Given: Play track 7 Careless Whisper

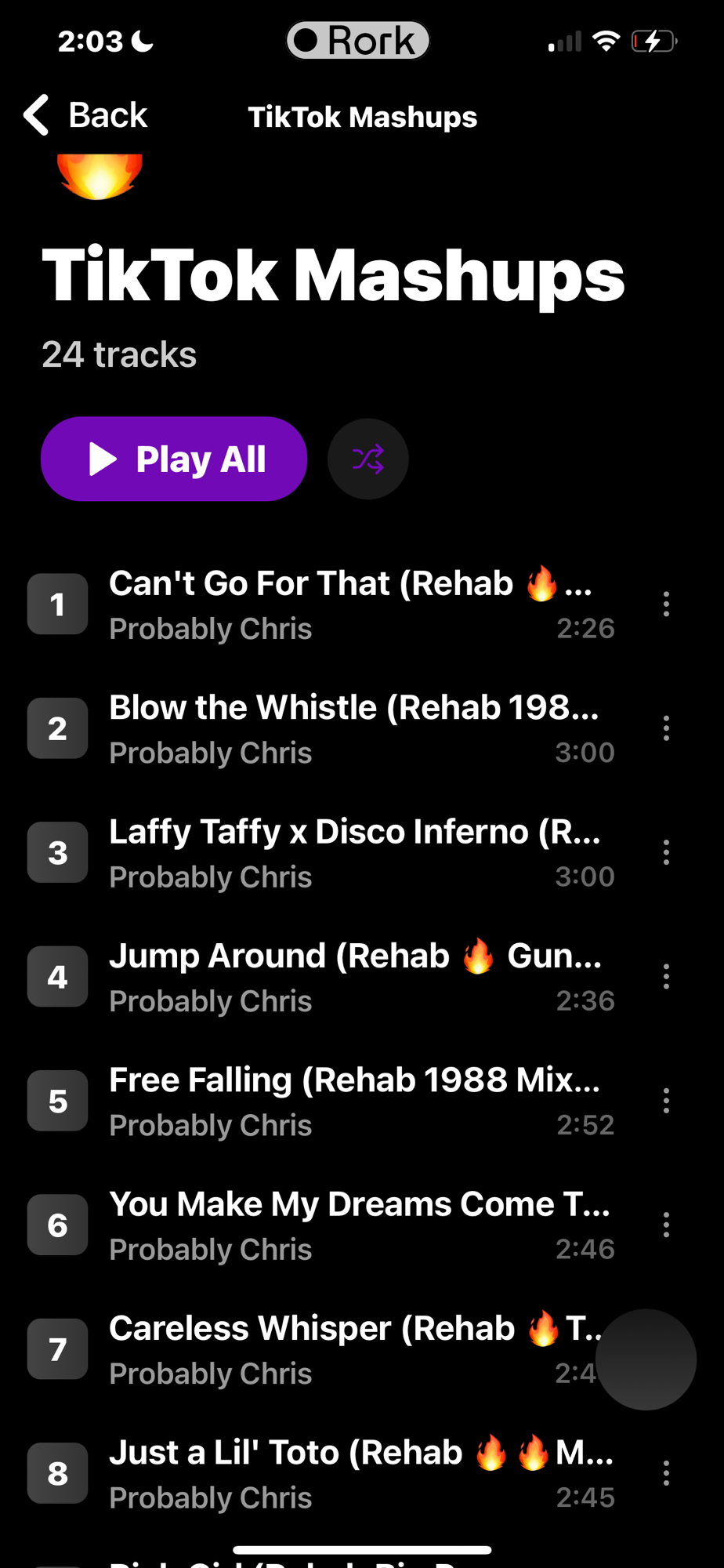Looking at the screenshot, I should pos(329,1349).
